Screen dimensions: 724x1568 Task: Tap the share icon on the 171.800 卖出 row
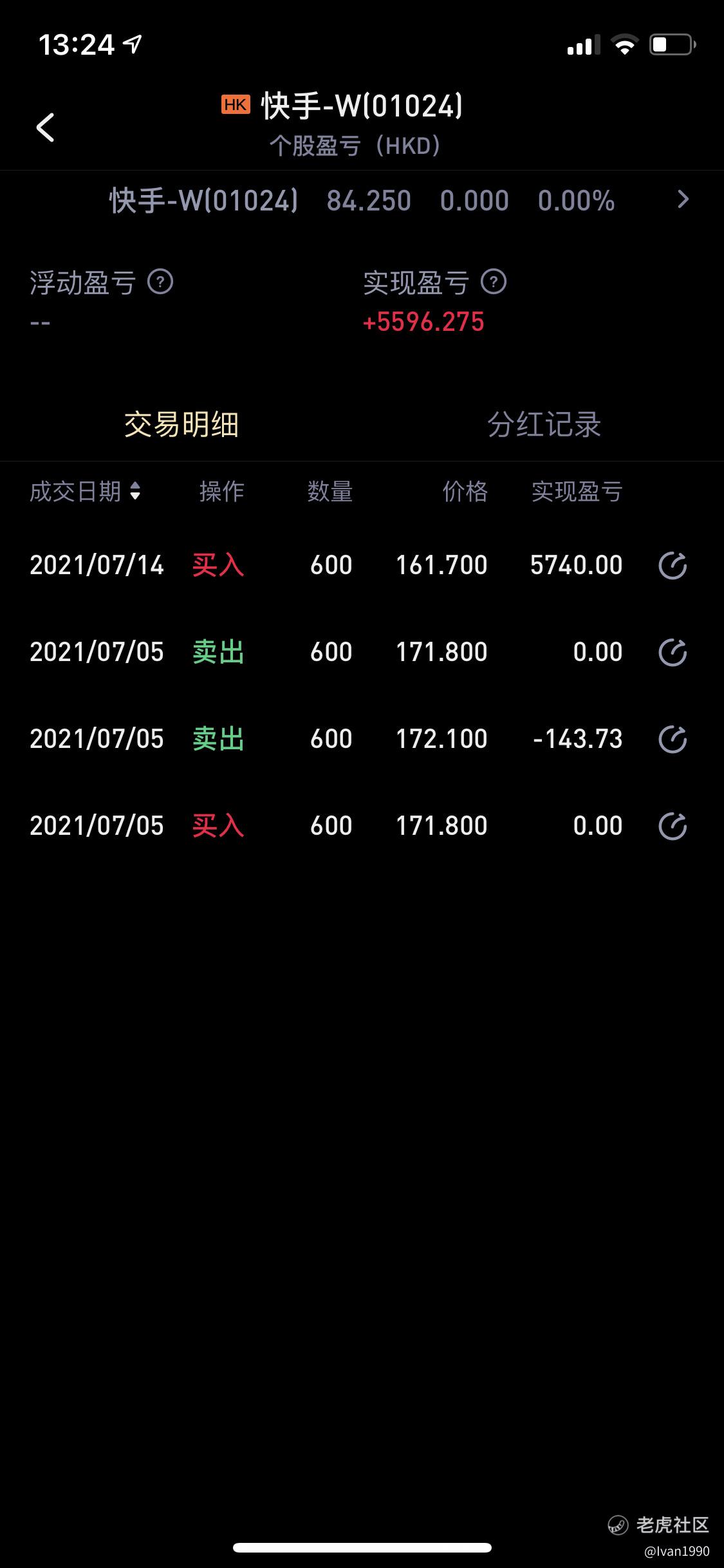coord(673,653)
